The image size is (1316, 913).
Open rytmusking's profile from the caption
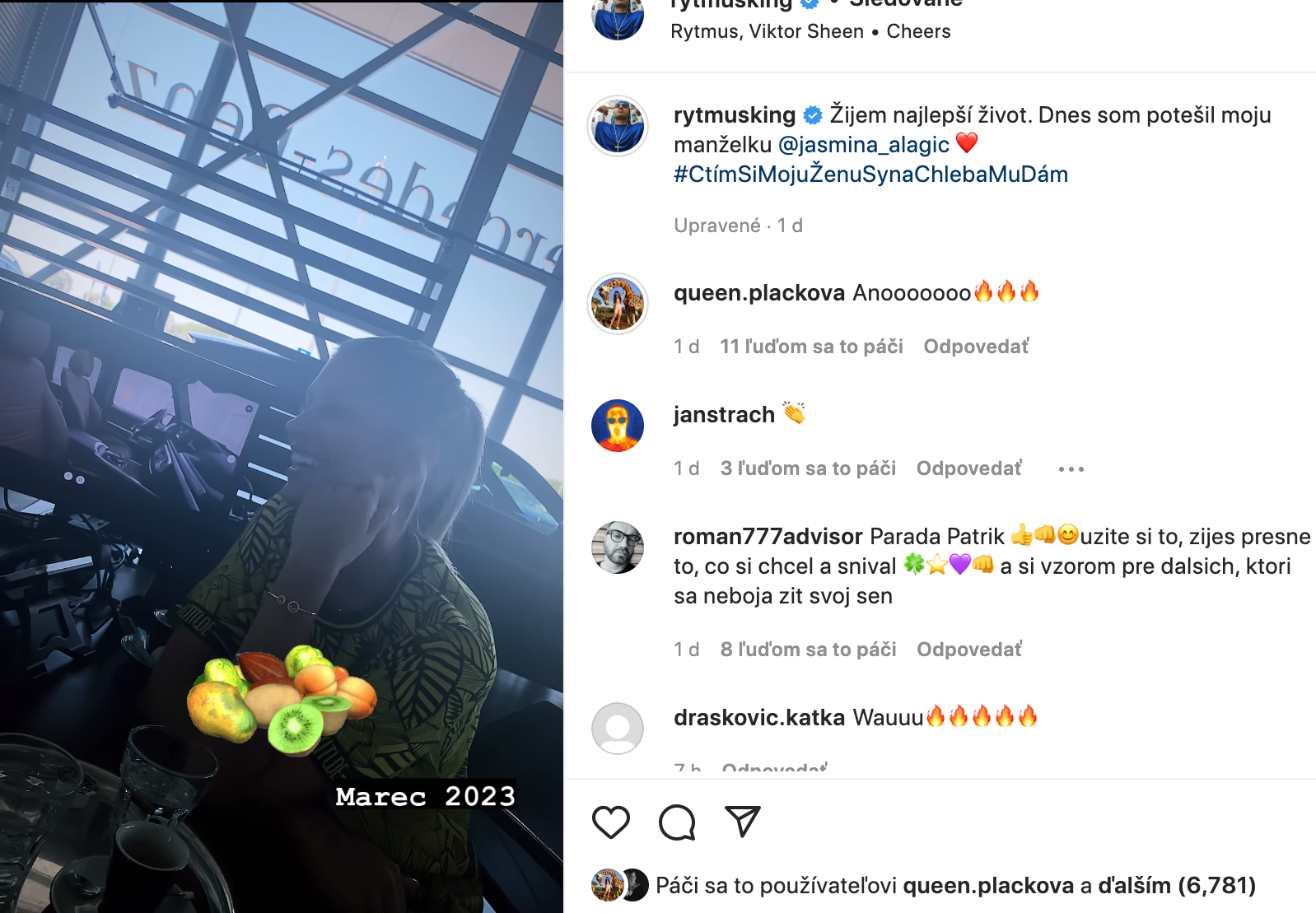[734, 115]
